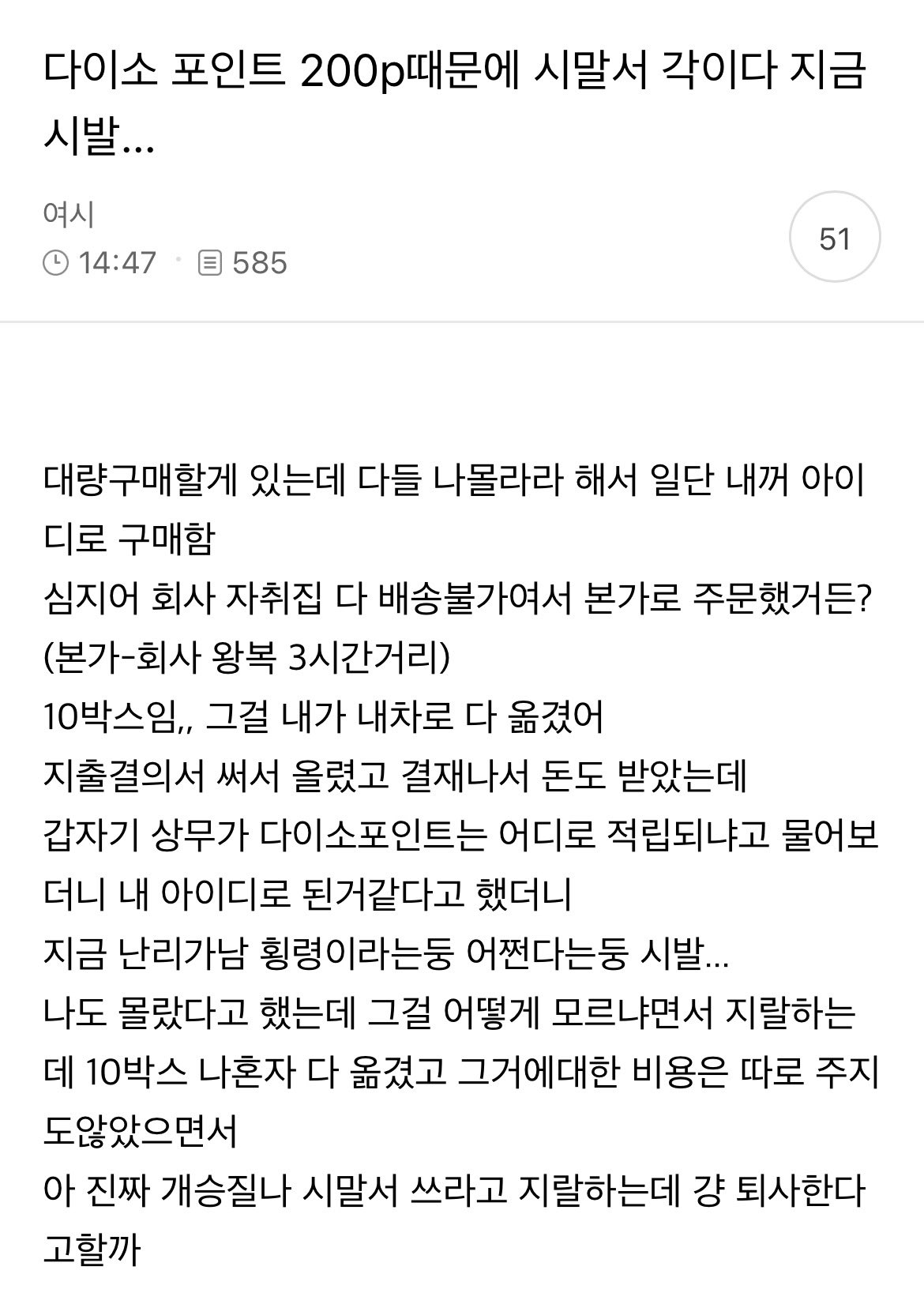Open author 여시's profile
The height and width of the screenshot is (1304, 924).
tap(69, 215)
